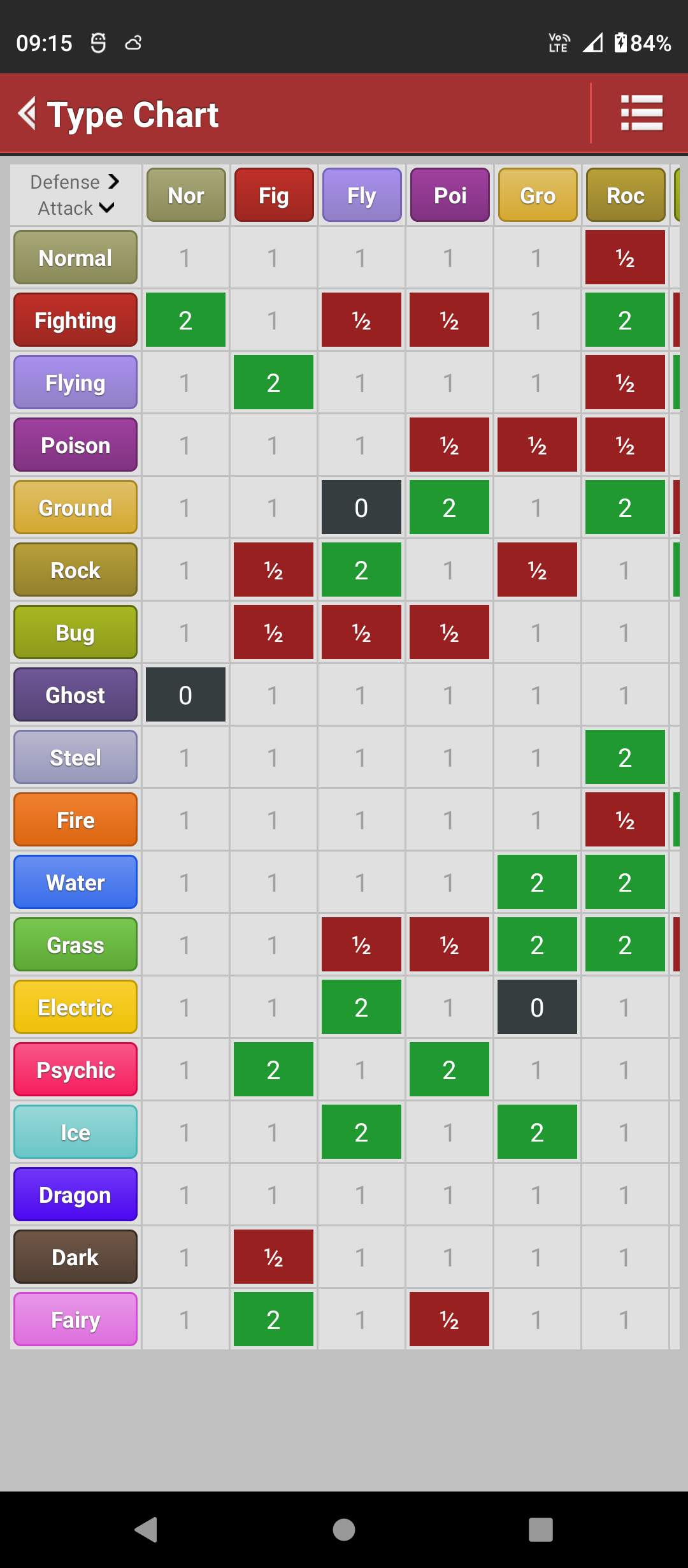This screenshot has height=1568, width=688.
Task: Select the Poison attack type
Action: (75, 445)
